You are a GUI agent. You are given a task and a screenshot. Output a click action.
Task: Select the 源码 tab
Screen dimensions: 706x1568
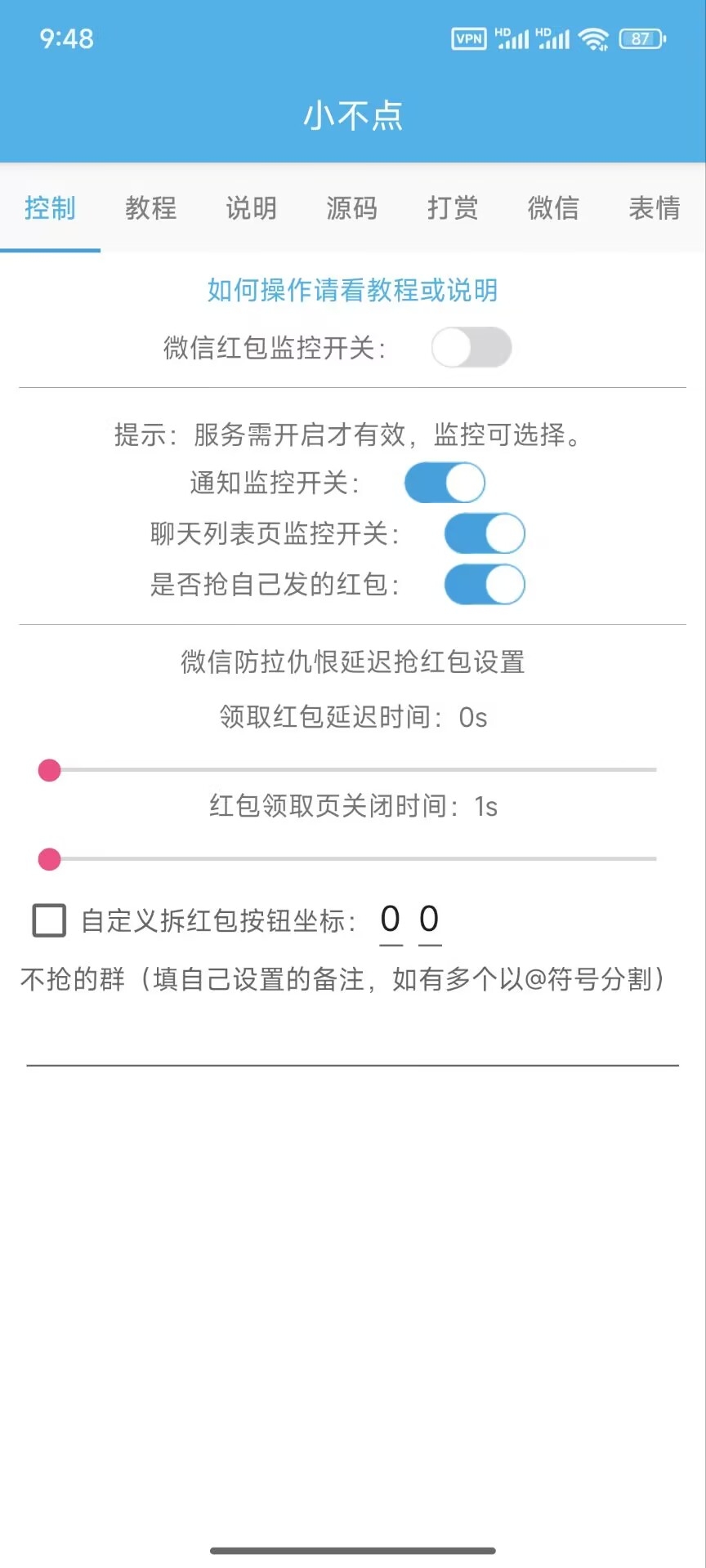coord(352,207)
